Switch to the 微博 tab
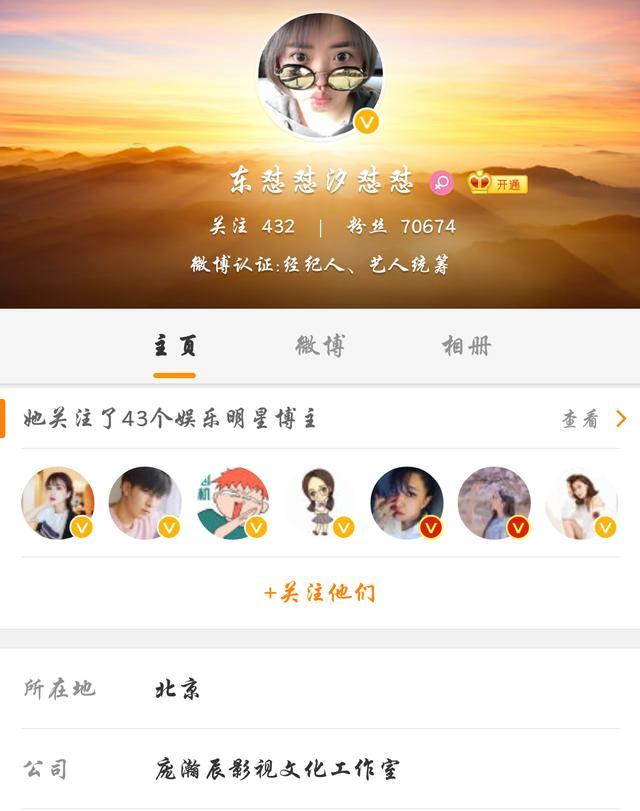640x811 pixels. [320, 347]
